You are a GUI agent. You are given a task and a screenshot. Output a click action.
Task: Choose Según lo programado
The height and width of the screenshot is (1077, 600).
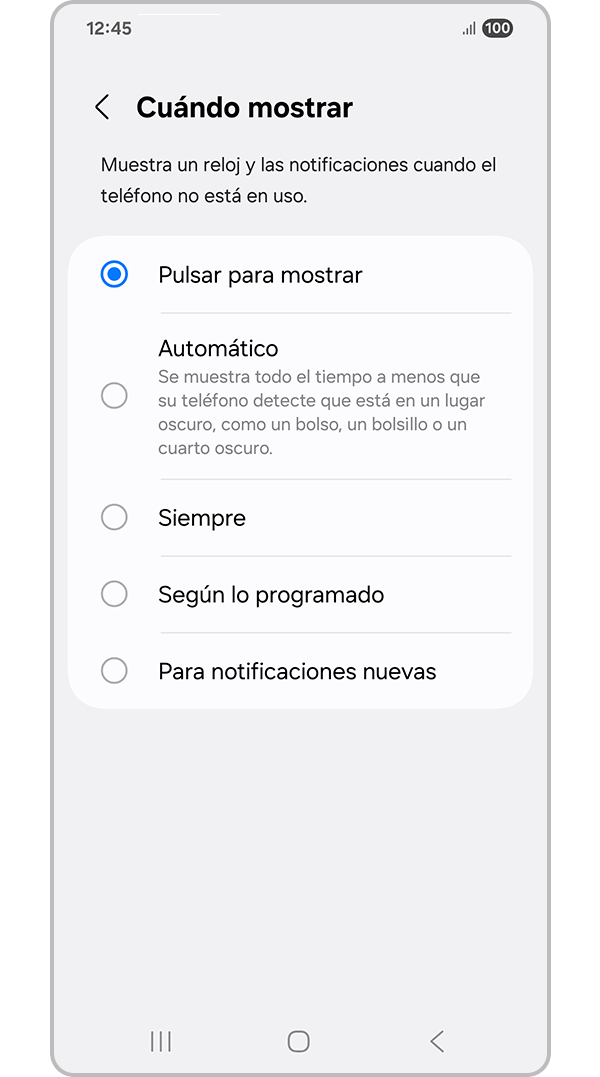(x=115, y=595)
